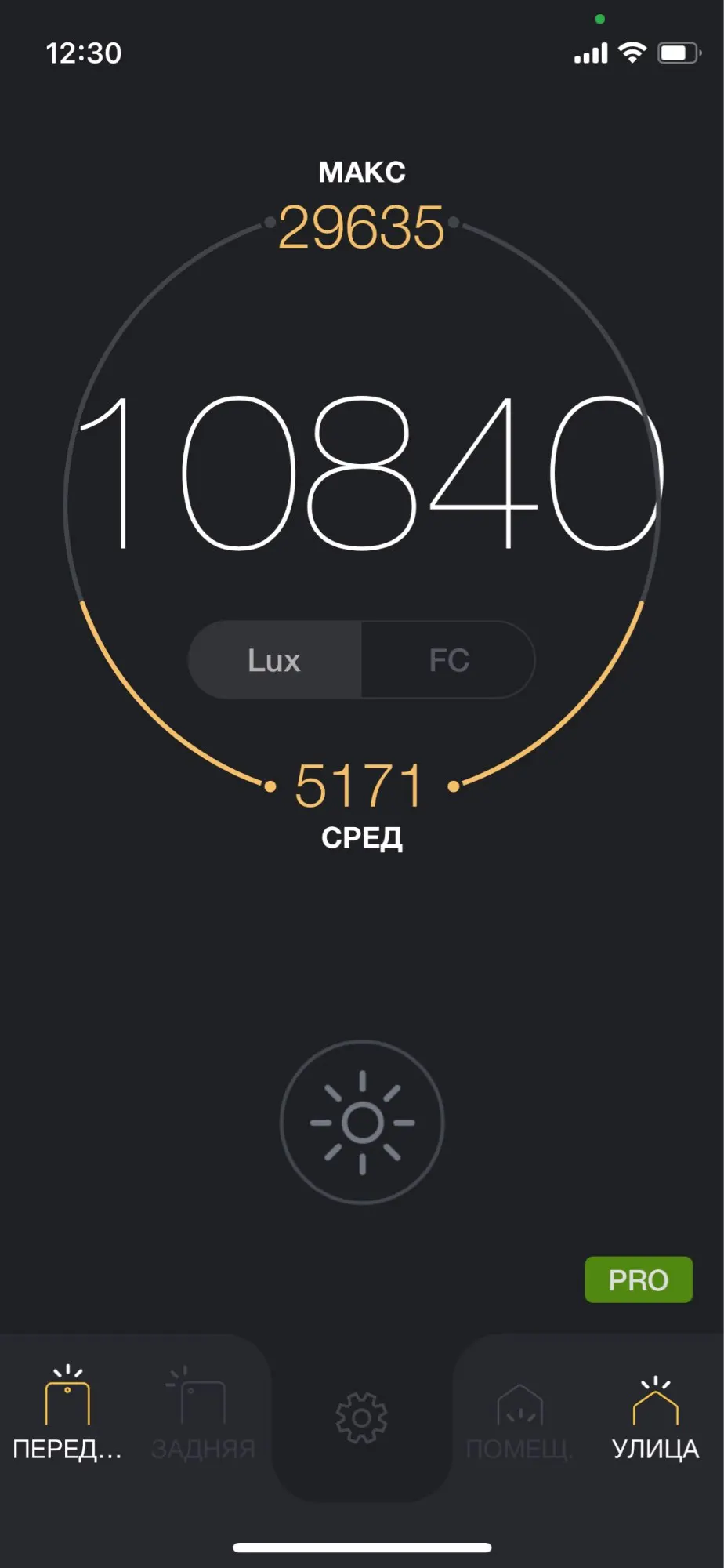Open the settings gear
The width and height of the screenshot is (724, 1568).
point(361,1418)
